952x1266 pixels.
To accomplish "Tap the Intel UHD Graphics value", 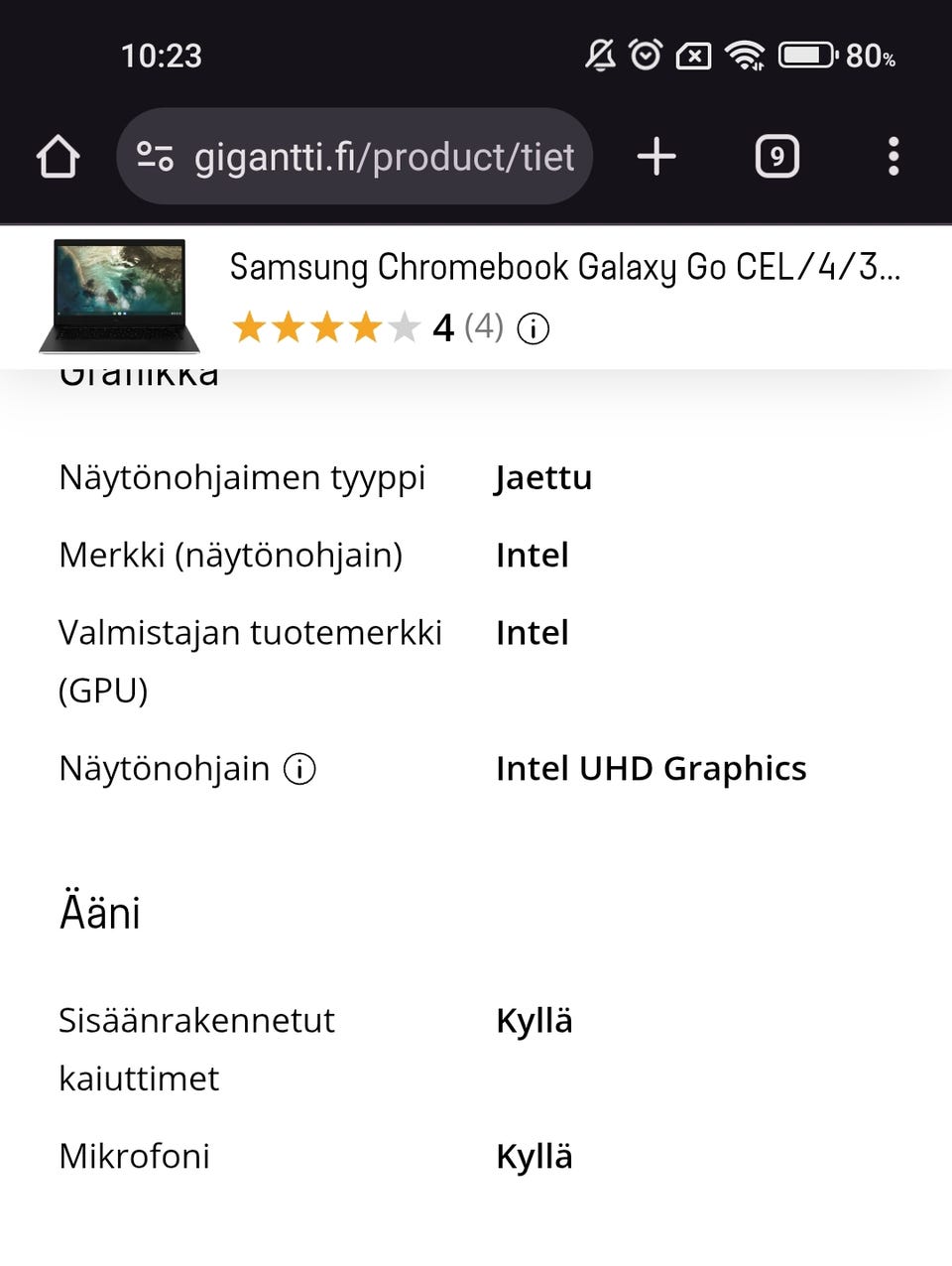I will pyautogui.click(x=651, y=768).
